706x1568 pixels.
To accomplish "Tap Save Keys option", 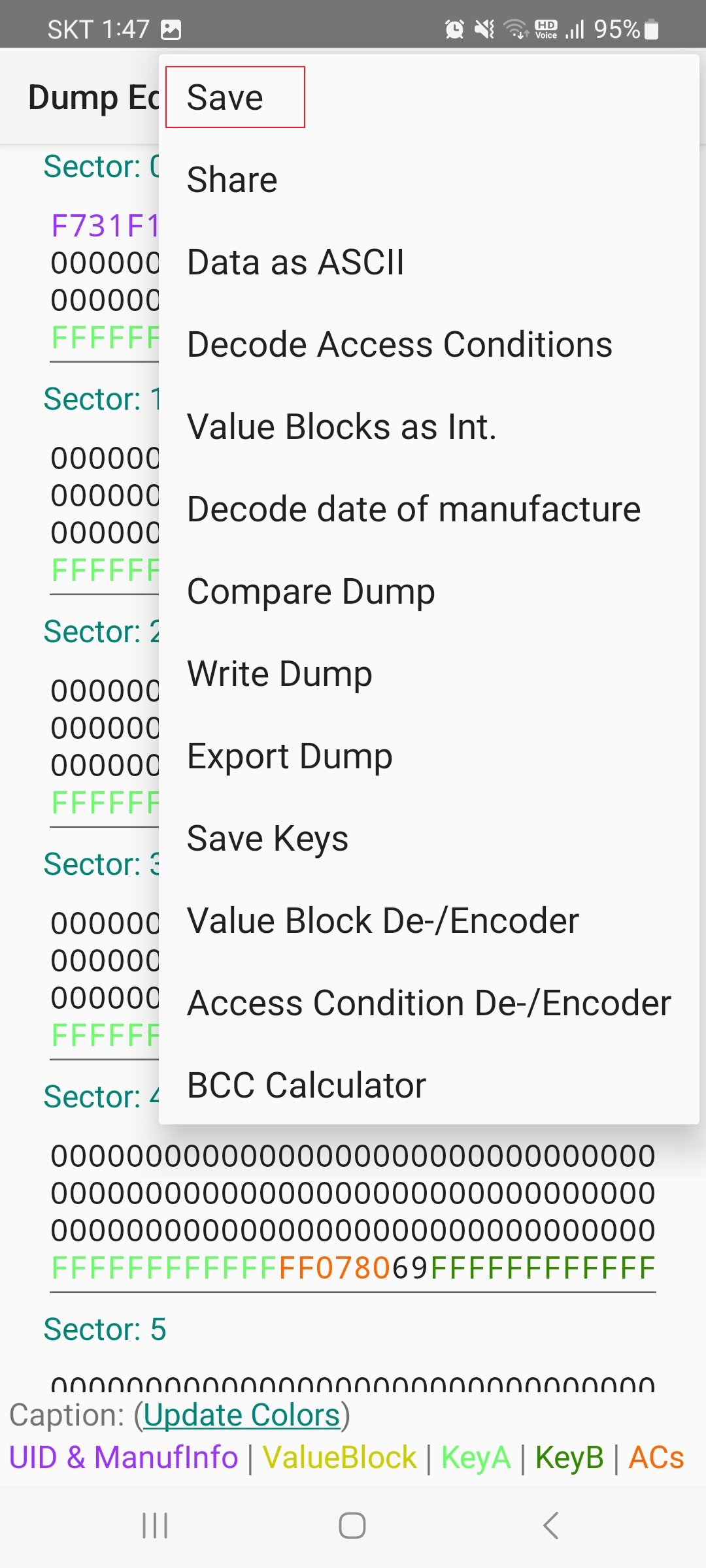I will point(267,839).
